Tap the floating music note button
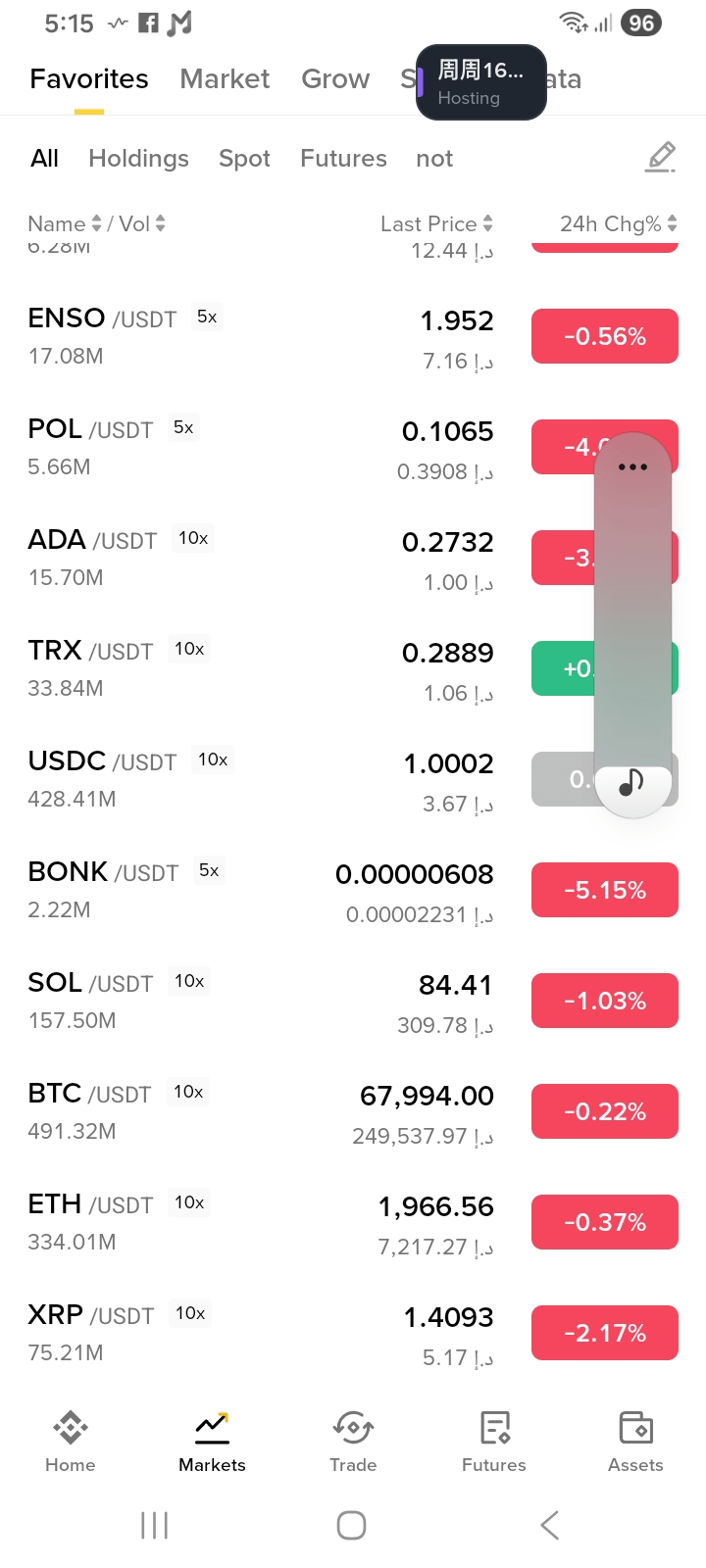The width and height of the screenshot is (706, 1568). click(x=632, y=782)
